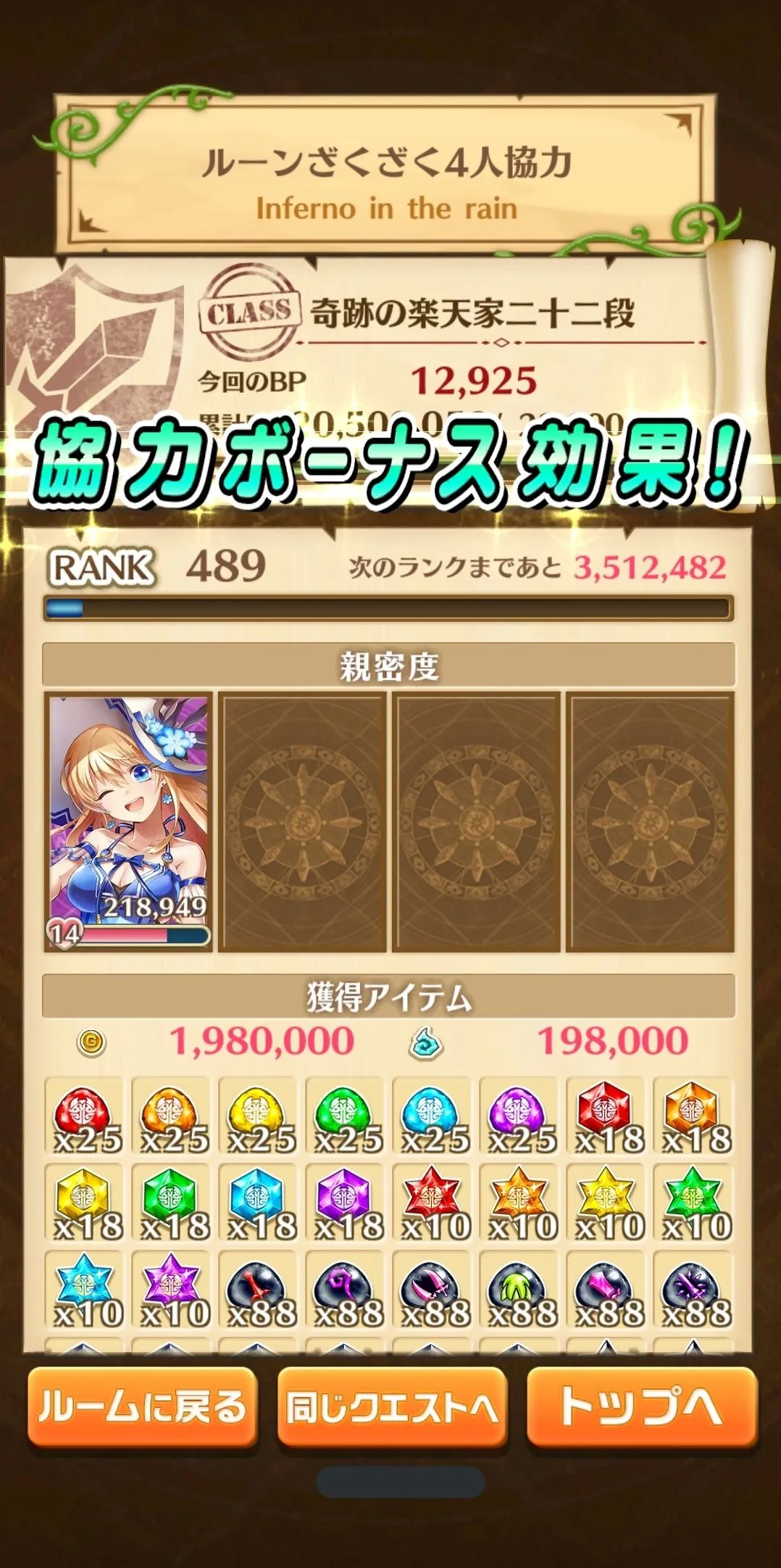Replay with the 同じクエストへ button
This screenshot has height=1568, width=781.
392,1407
